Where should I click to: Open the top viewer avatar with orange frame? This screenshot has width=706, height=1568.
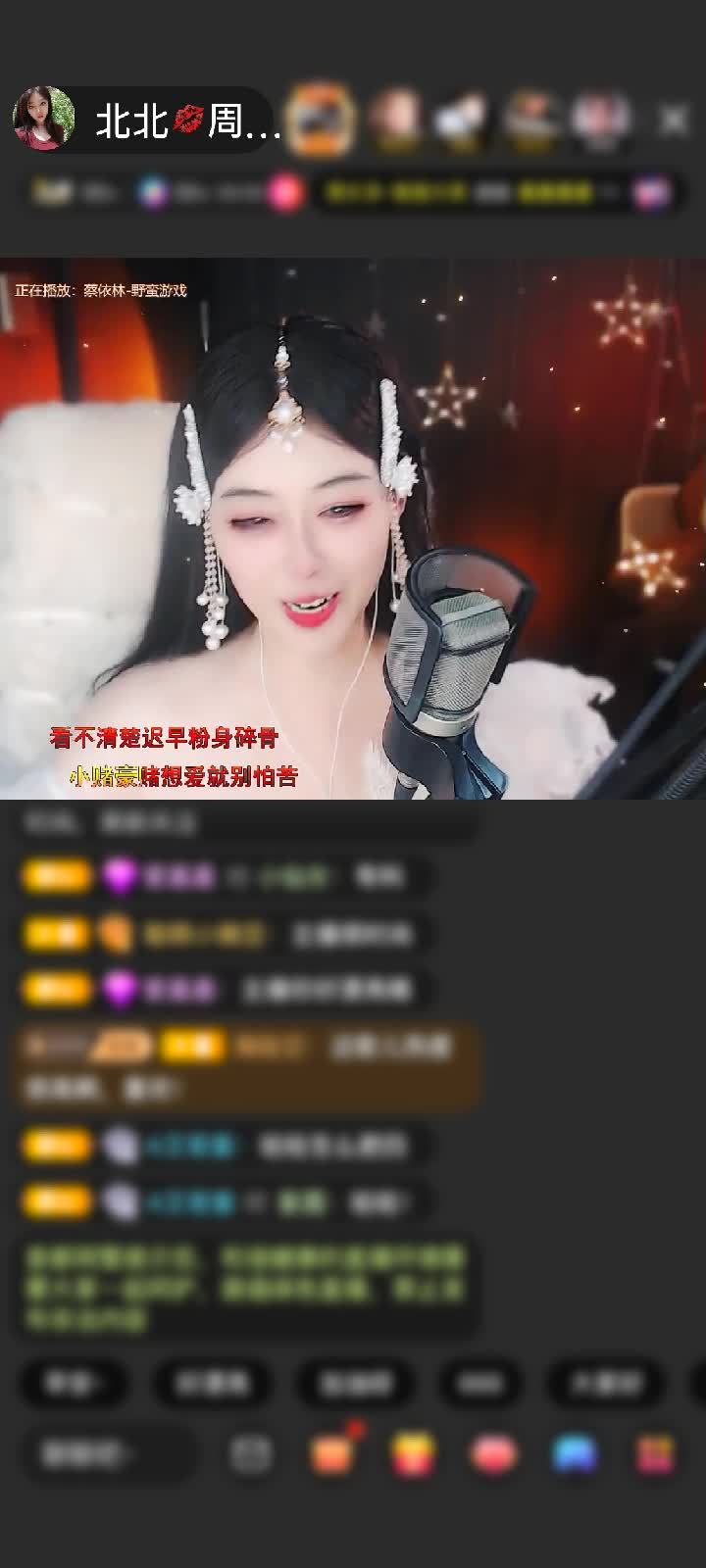tap(324, 120)
